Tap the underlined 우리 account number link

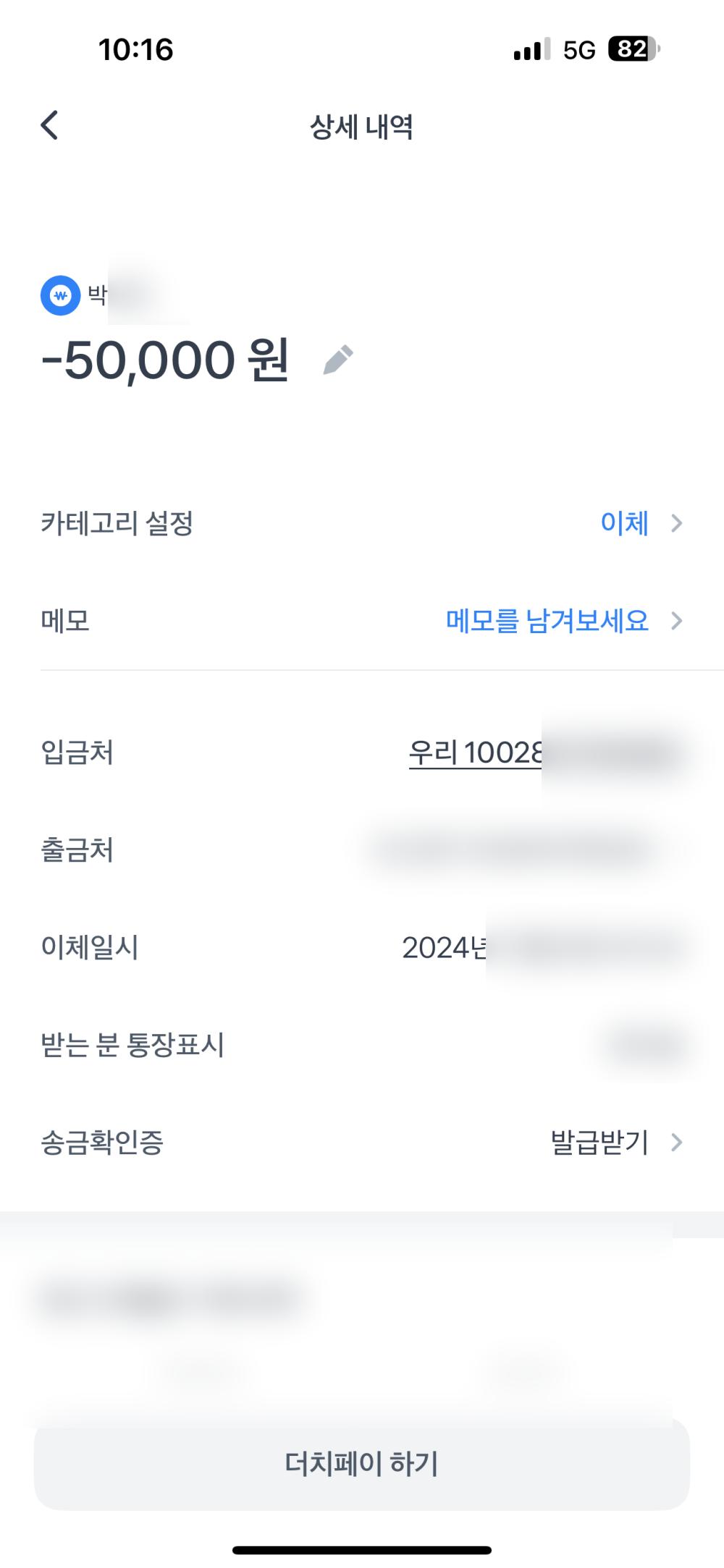(475, 753)
